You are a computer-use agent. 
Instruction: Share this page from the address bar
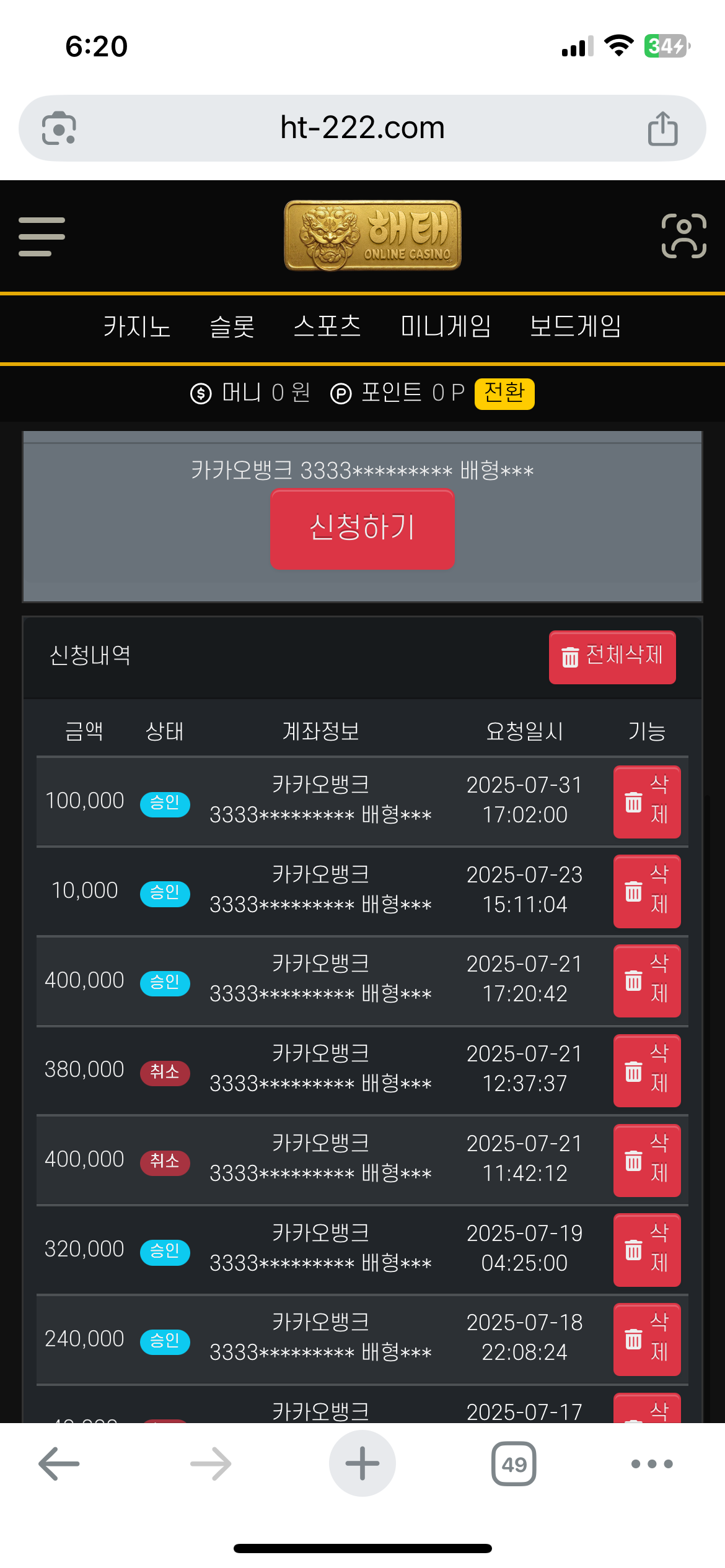[x=662, y=128]
